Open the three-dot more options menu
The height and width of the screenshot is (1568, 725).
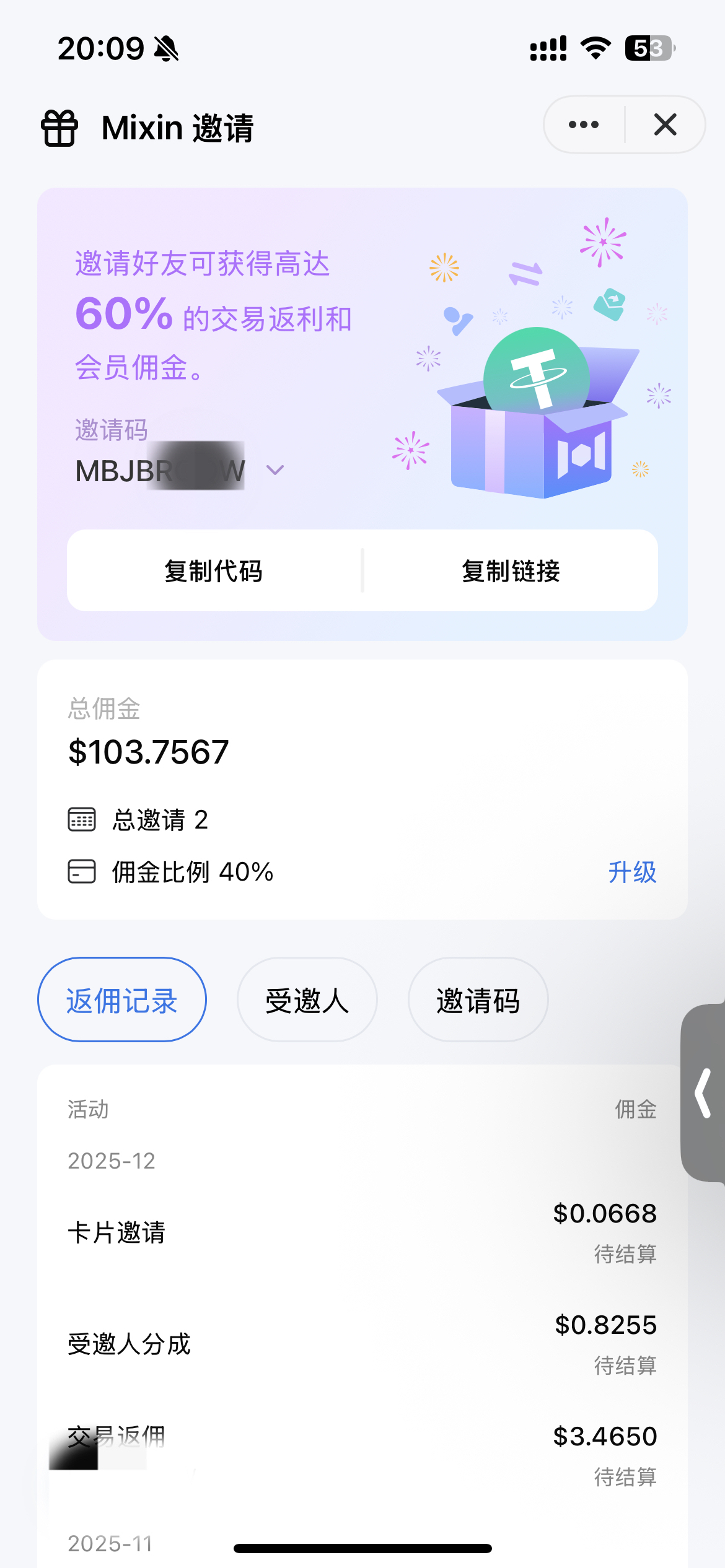pyautogui.click(x=583, y=125)
